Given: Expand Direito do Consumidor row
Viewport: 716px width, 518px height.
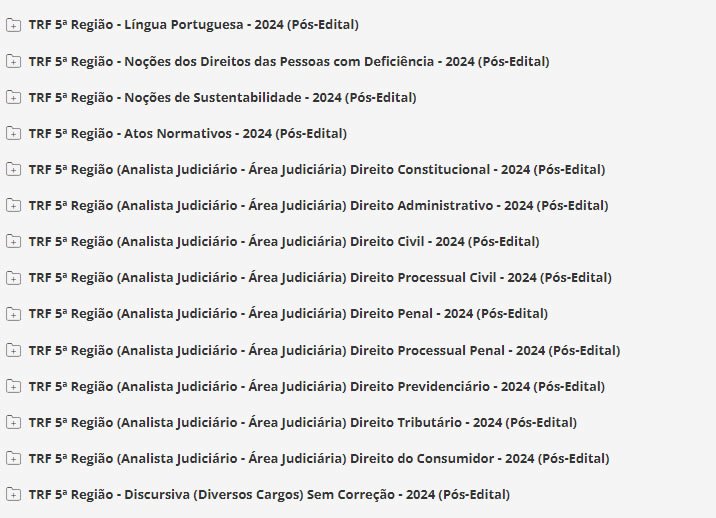Looking at the screenshot, I should pyautogui.click(x=13, y=458).
